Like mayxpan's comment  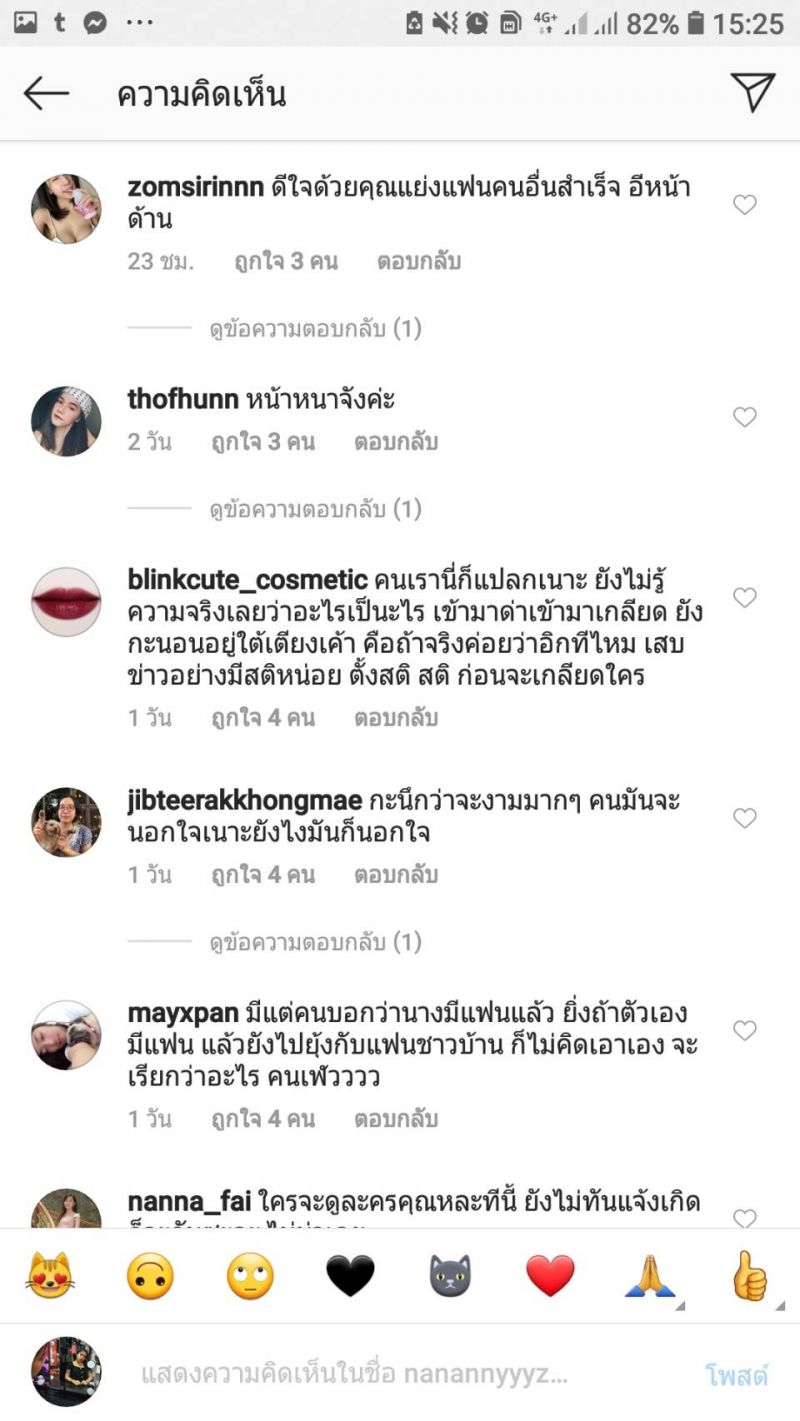pyautogui.click(x=744, y=1030)
